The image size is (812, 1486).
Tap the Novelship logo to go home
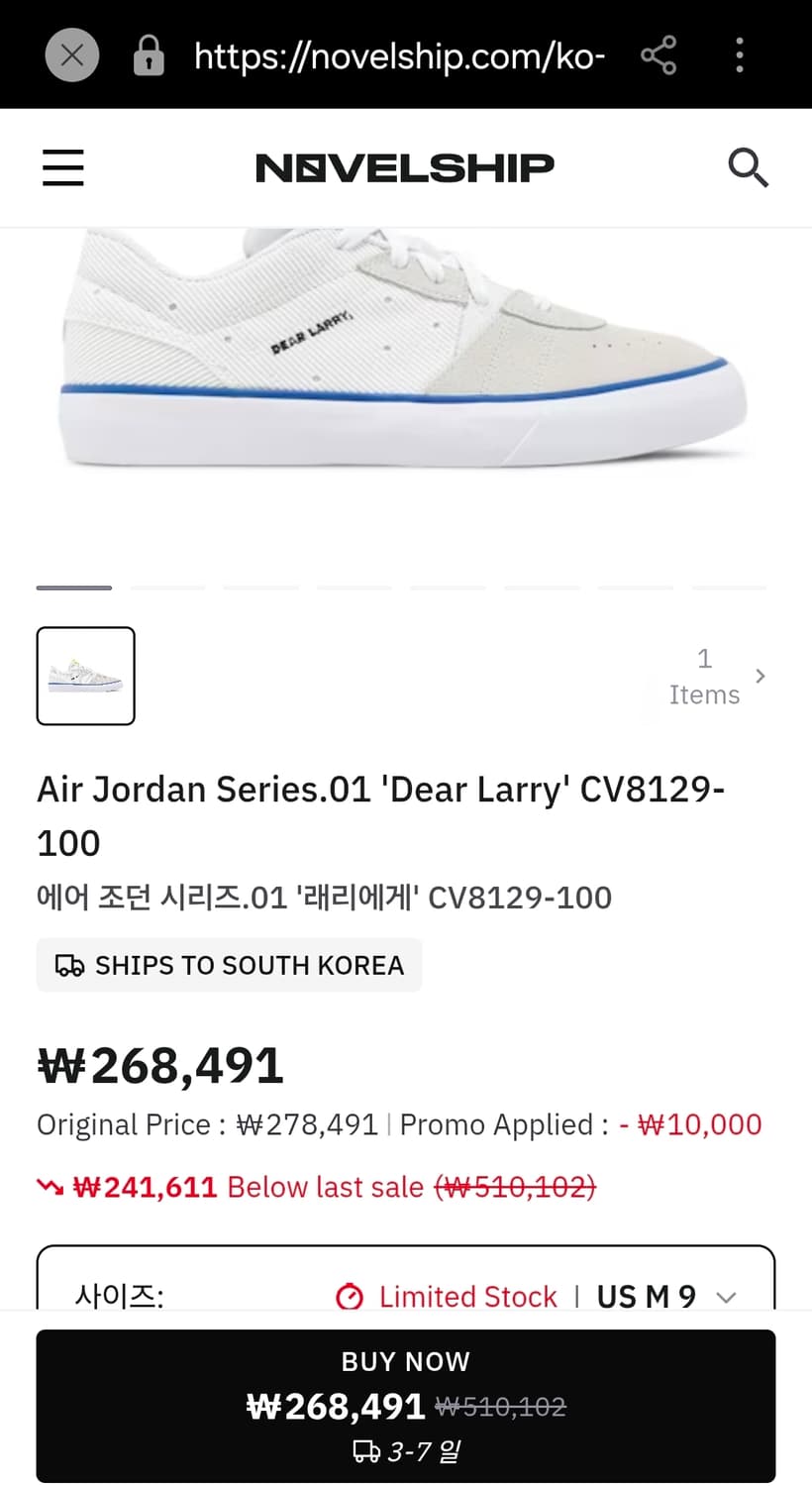pyautogui.click(x=405, y=168)
